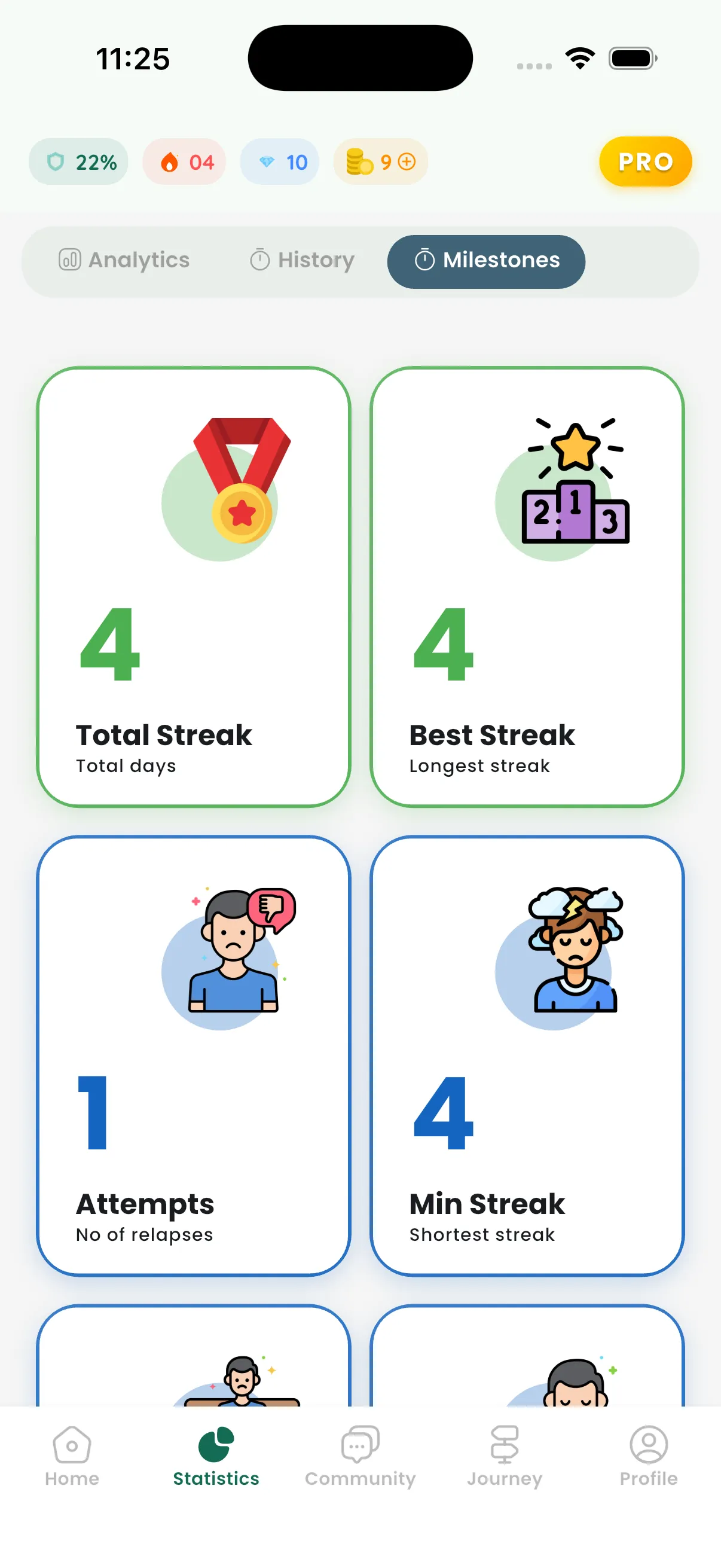Open the 22% shield progress chip
Viewport: 721px width, 1568px height.
tap(79, 163)
